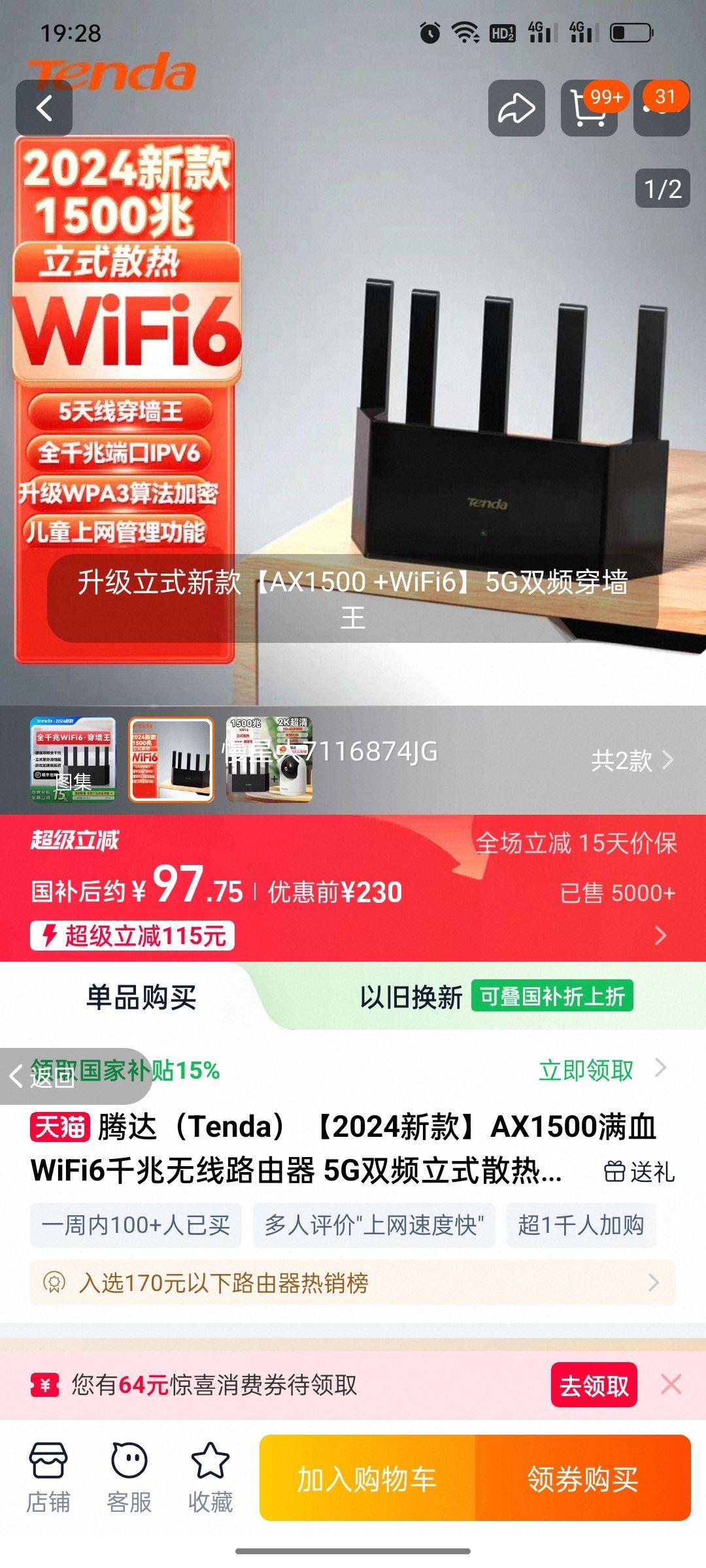Expand the 超级立减115元 discount details

tap(660, 936)
